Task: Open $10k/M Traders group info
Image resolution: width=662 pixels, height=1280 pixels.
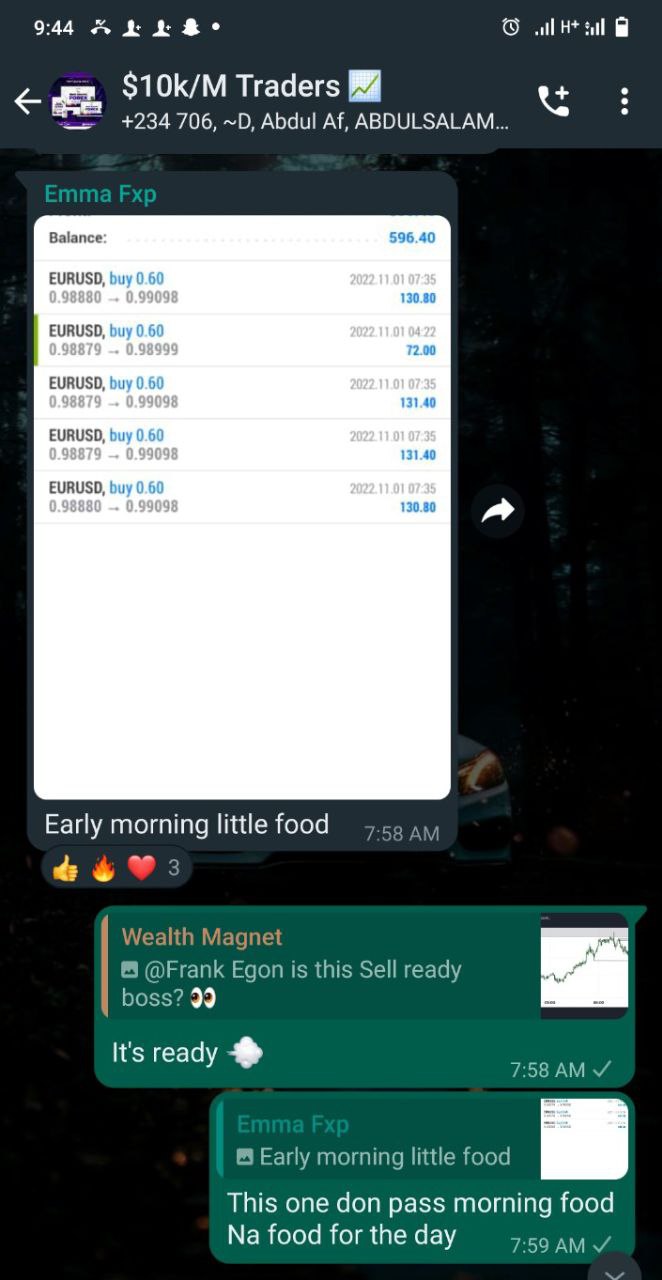Action: coord(300,101)
